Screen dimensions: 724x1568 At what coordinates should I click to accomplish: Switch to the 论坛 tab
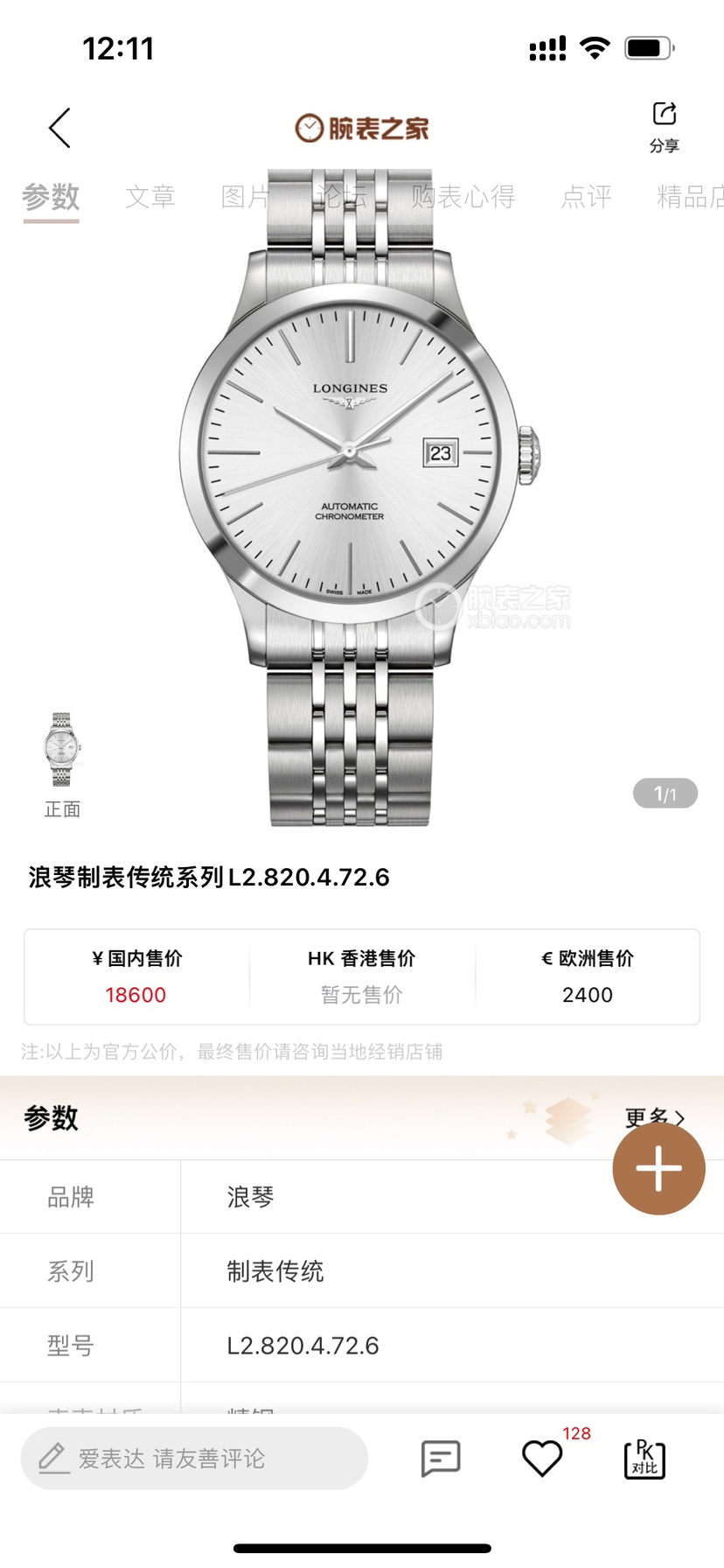[x=342, y=197]
